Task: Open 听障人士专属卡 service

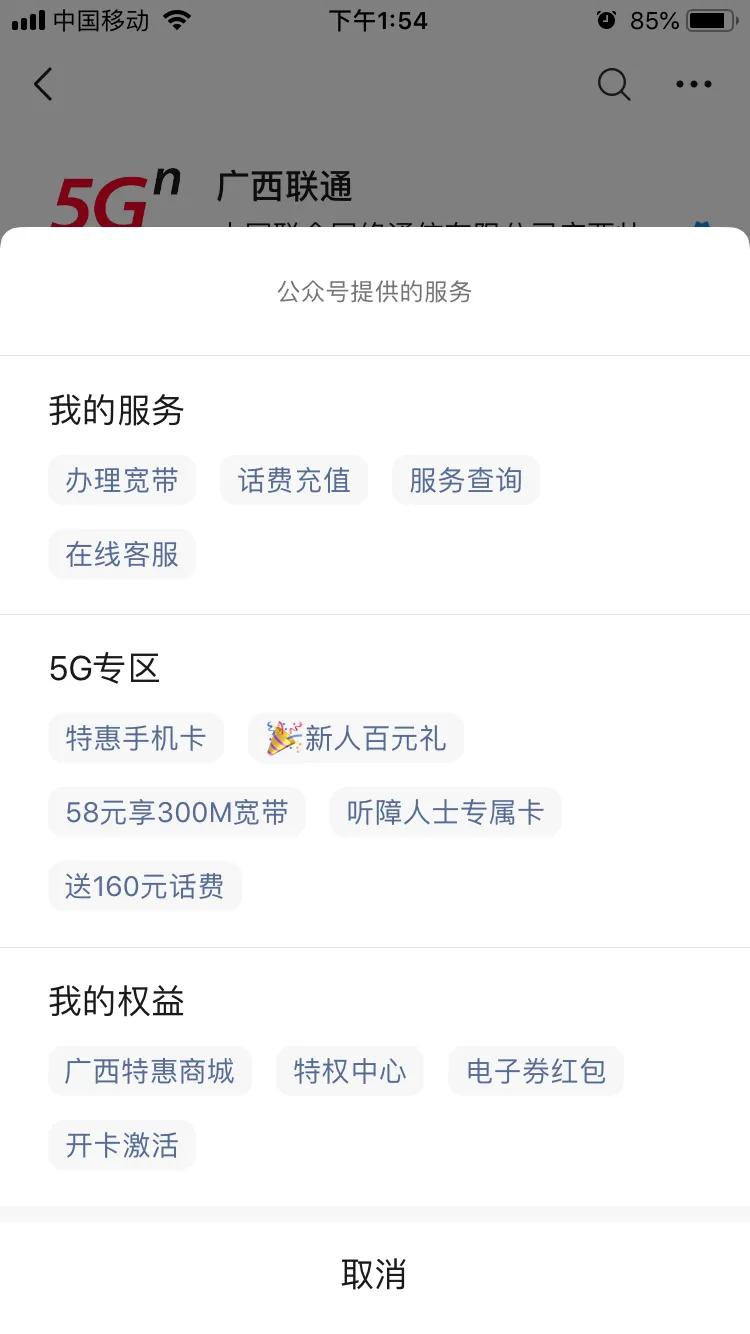Action: coord(445,812)
